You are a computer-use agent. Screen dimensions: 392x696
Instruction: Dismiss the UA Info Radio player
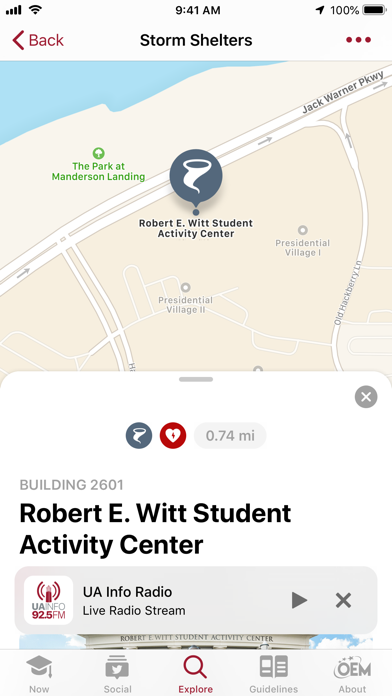pyautogui.click(x=343, y=601)
